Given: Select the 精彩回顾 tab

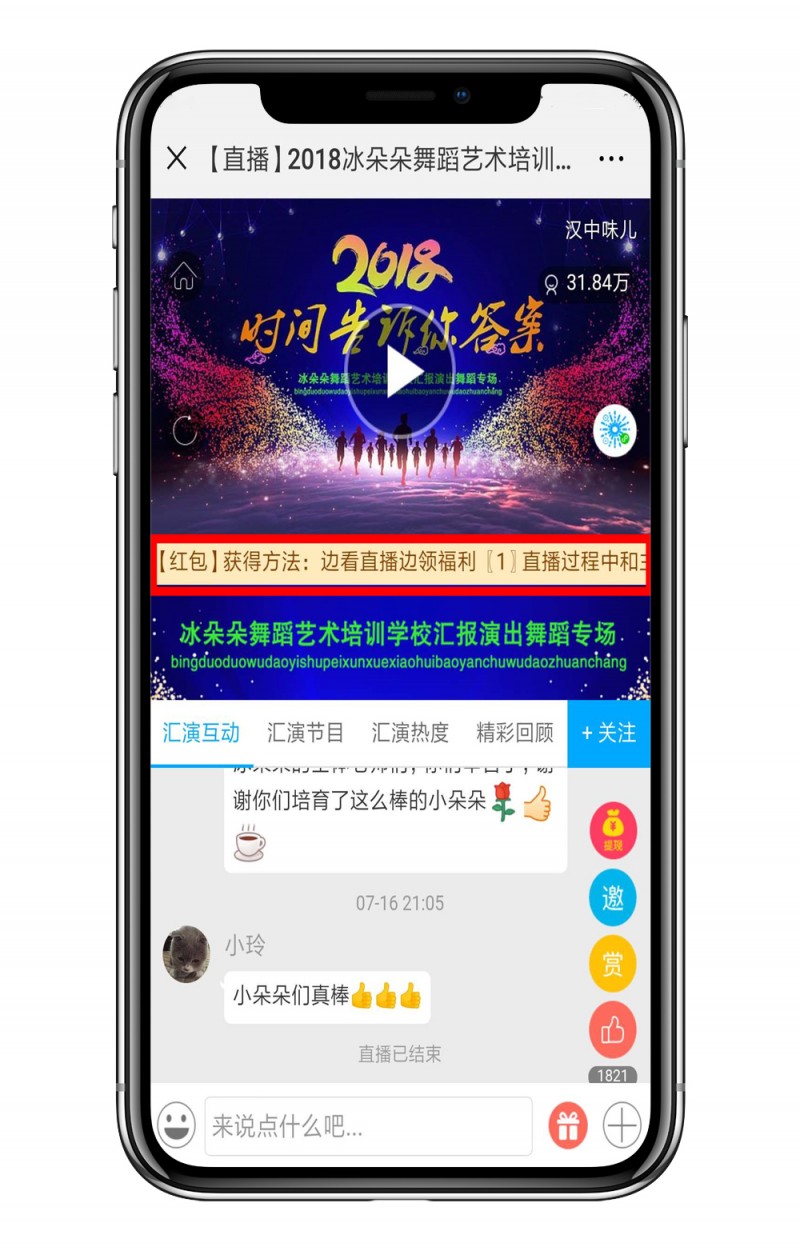Looking at the screenshot, I should point(514,733).
